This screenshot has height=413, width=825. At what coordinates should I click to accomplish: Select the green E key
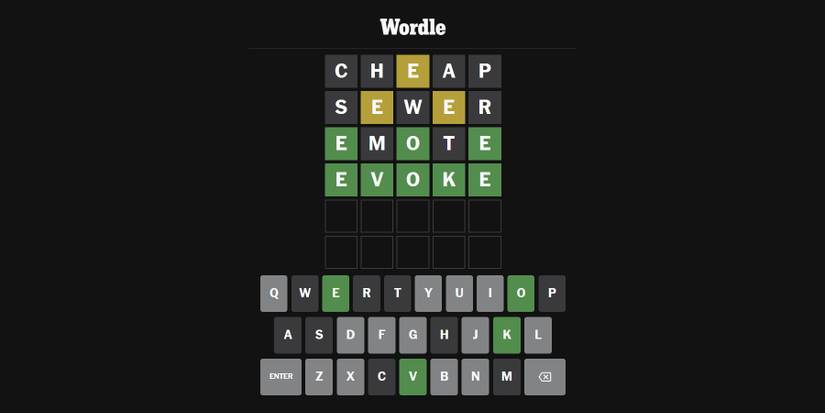click(x=336, y=293)
